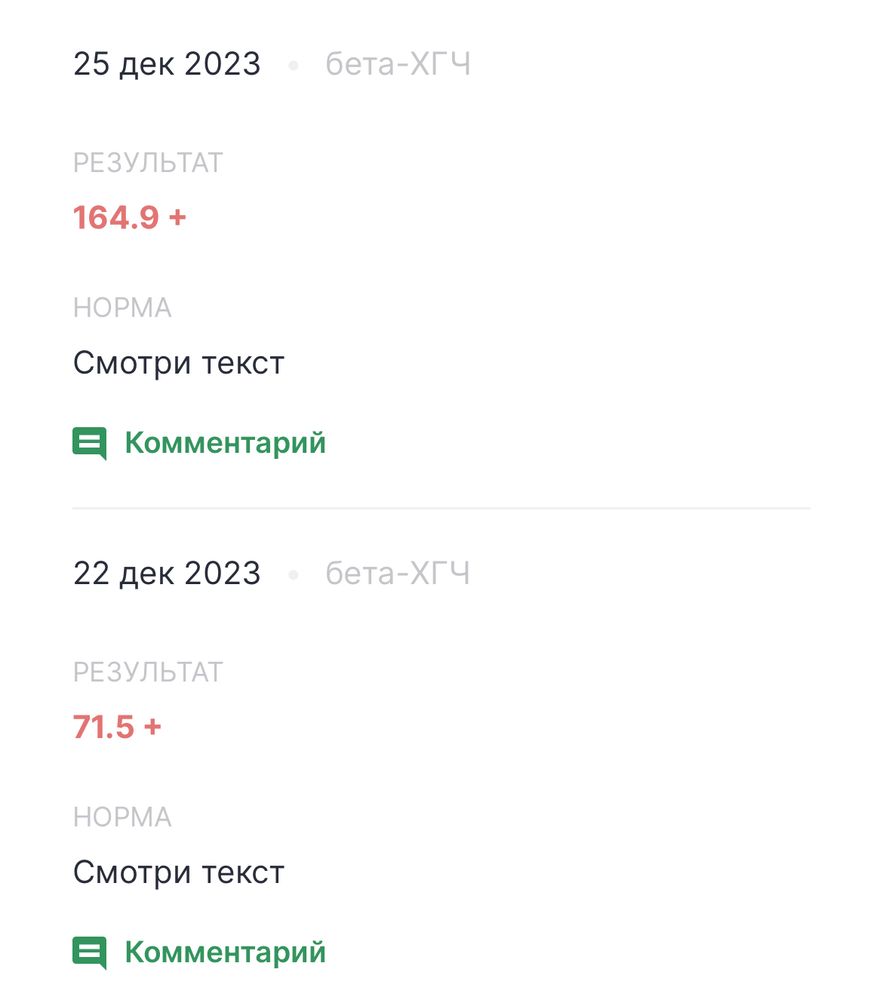
Task: Click the date heading 25 дек 2023
Action: [166, 63]
